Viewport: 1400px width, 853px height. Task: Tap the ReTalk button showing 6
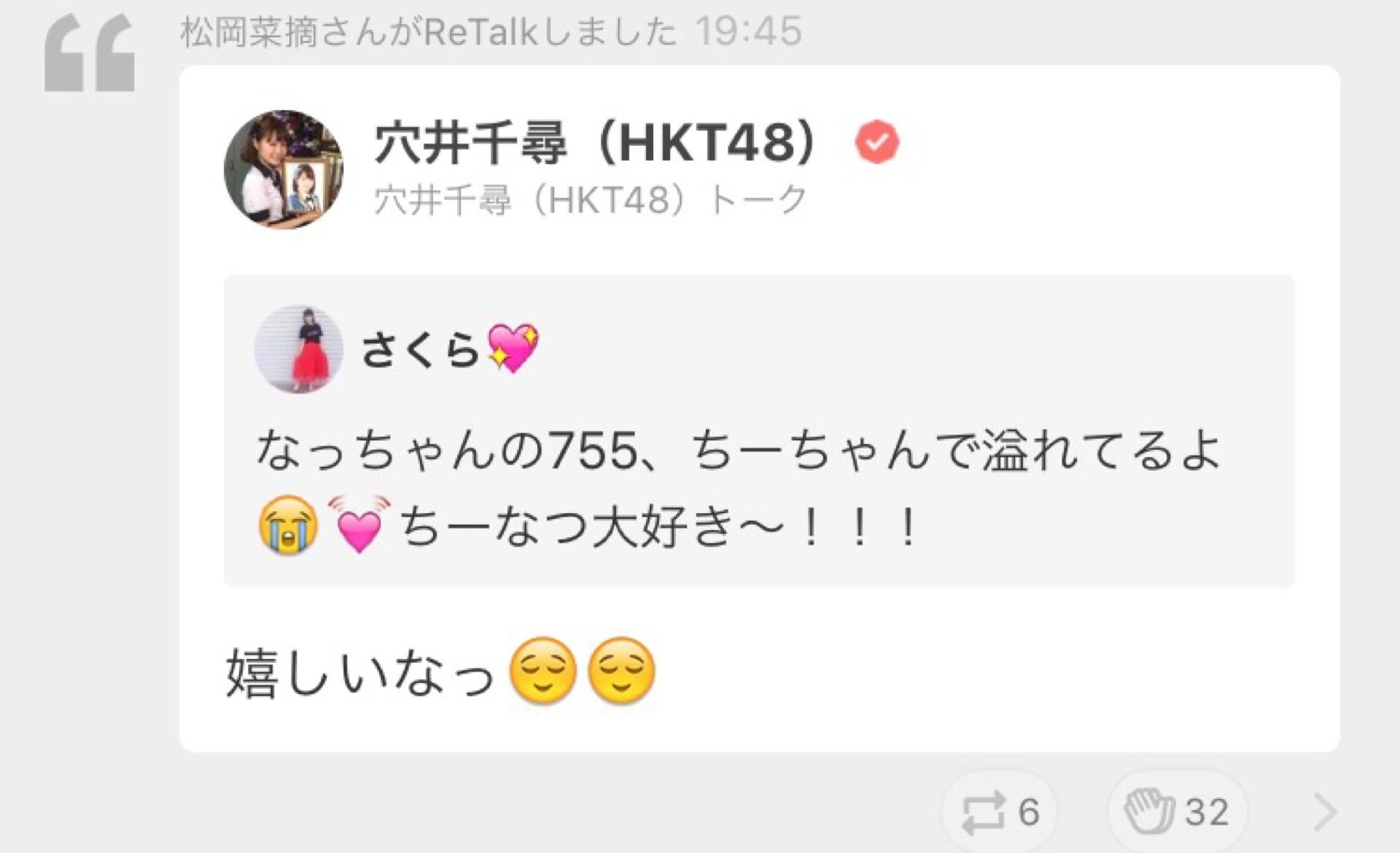[1000, 811]
